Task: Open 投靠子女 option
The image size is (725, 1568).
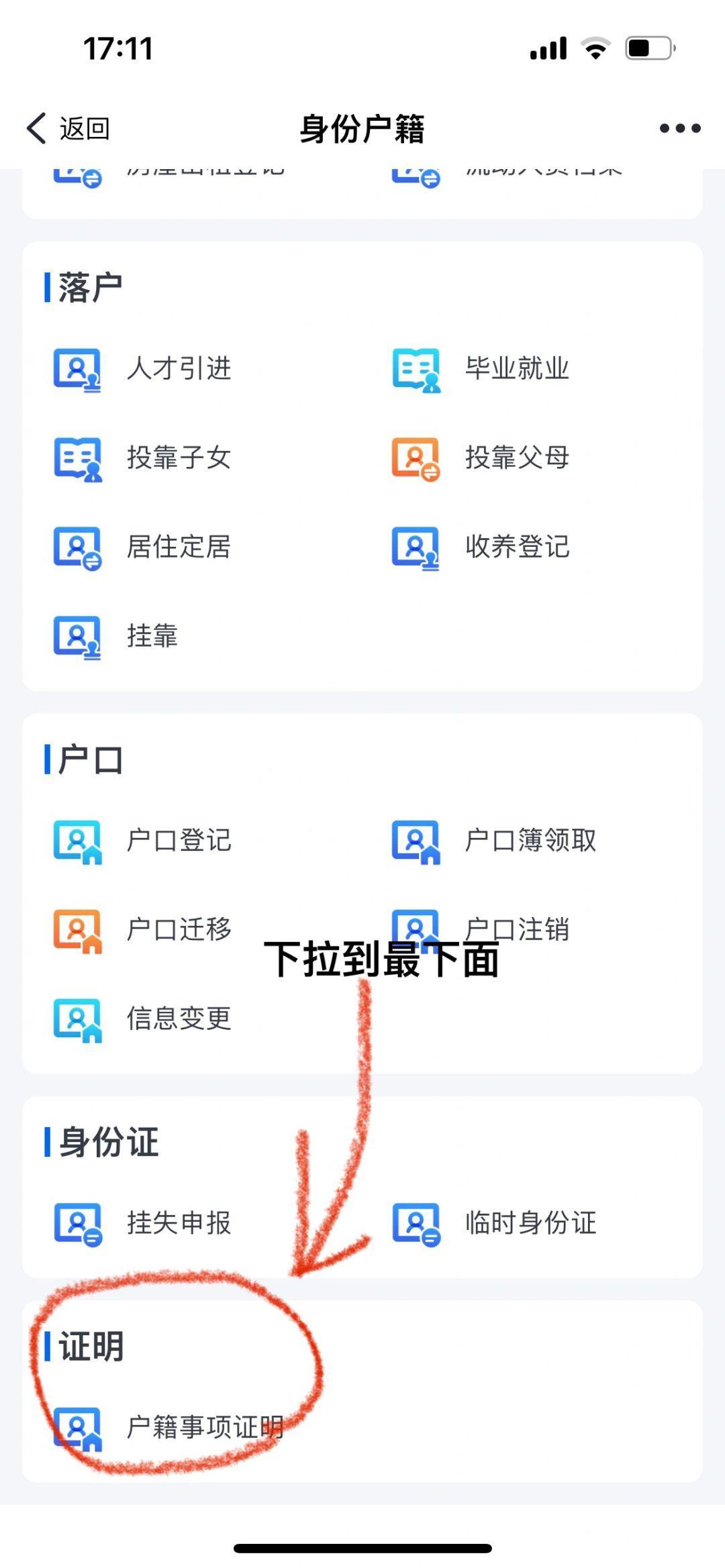Action: click(x=143, y=458)
